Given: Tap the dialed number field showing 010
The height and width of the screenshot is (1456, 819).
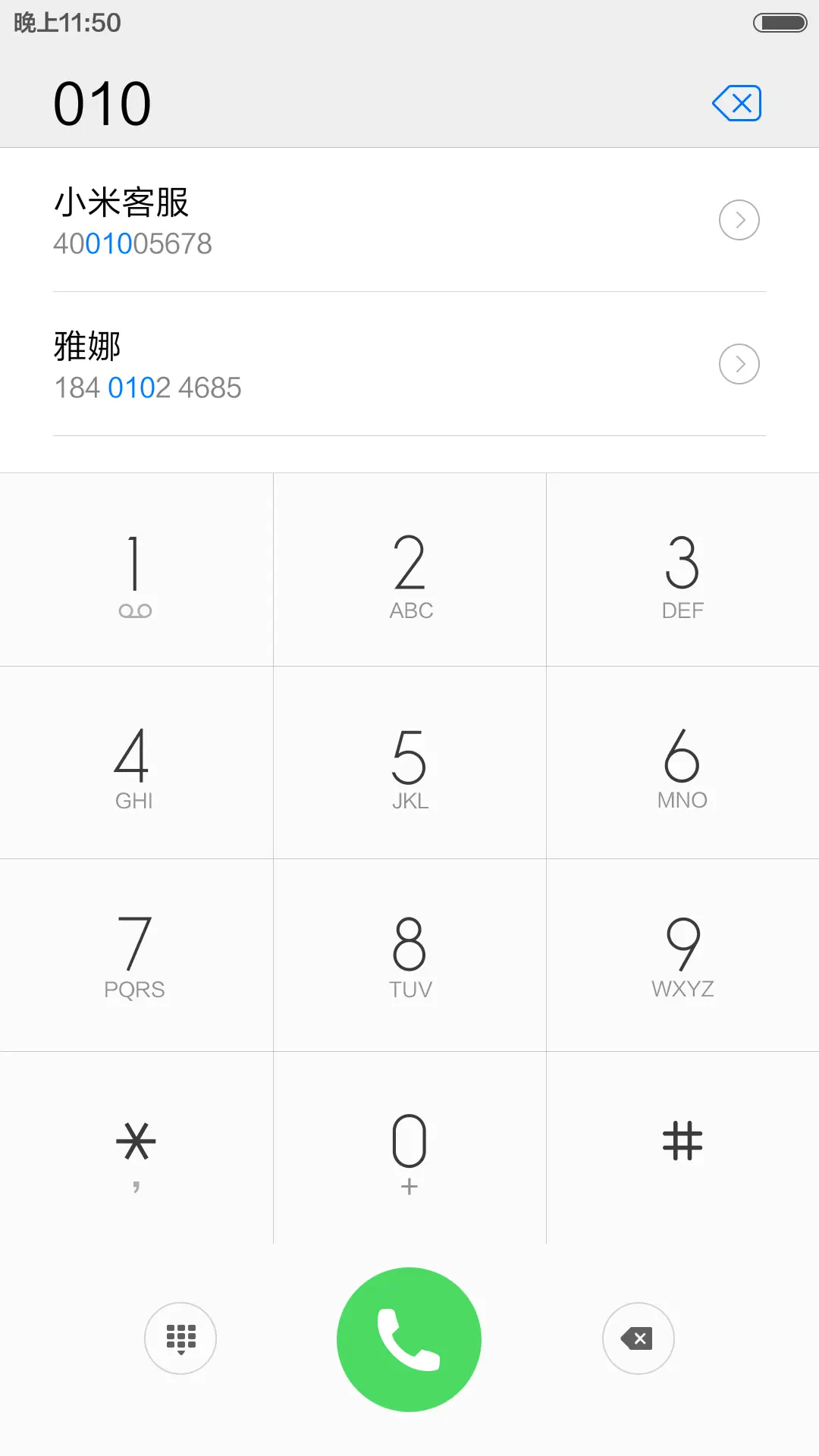Looking at the screenshot, I should pos(102,102).
